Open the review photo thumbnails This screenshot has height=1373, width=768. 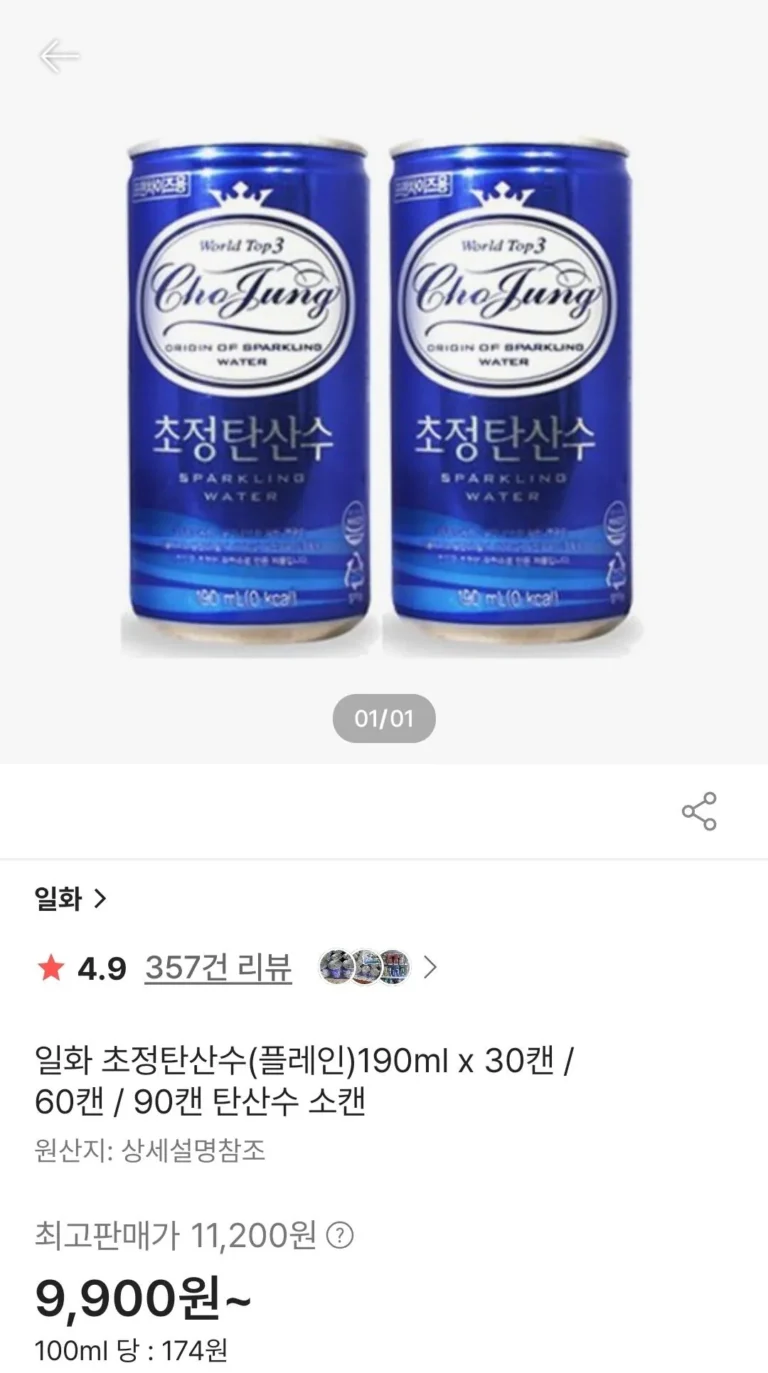366,967
